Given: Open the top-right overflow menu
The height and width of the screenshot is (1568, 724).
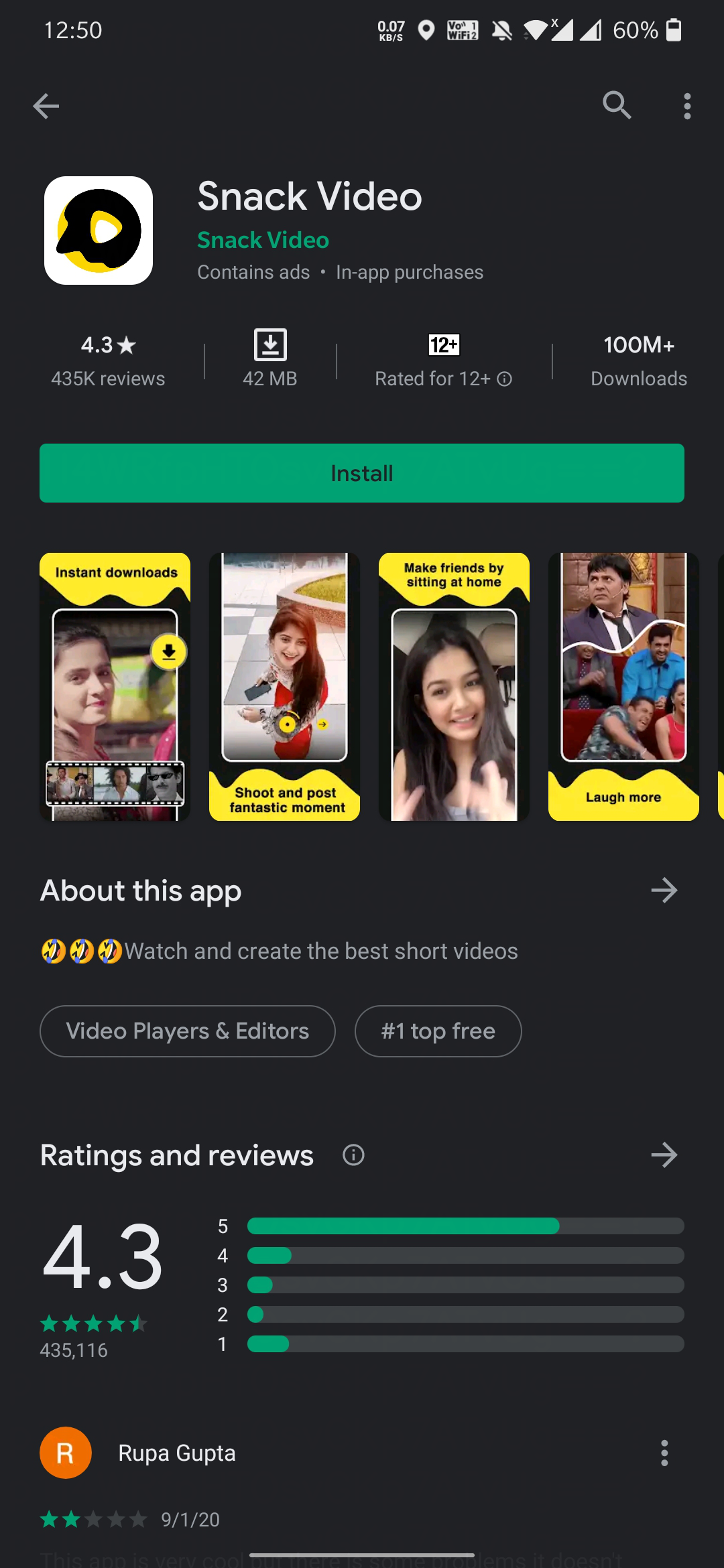Looking at the screenshot, I should click(687, 106).
